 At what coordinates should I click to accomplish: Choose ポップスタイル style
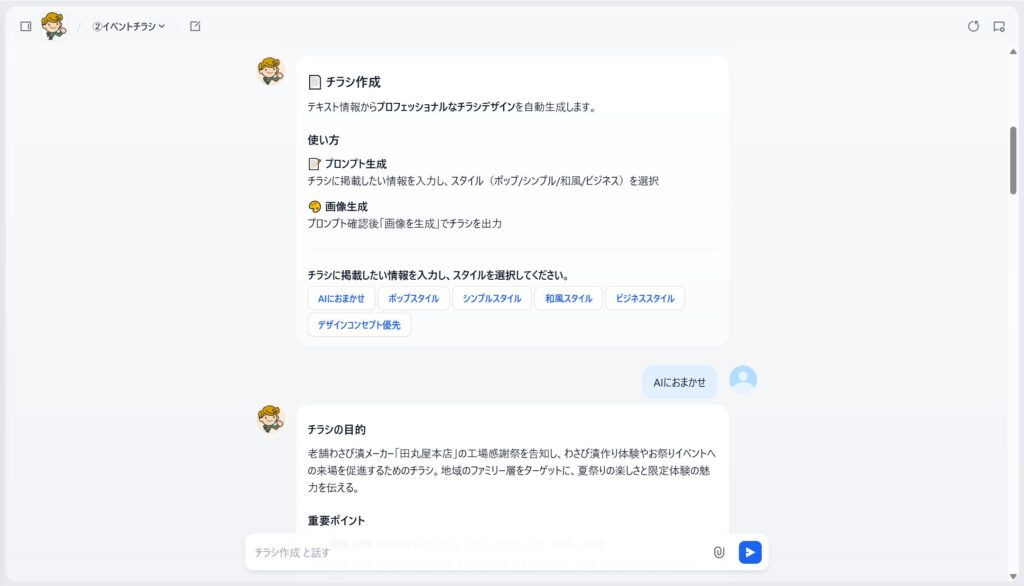pos(413,298)
